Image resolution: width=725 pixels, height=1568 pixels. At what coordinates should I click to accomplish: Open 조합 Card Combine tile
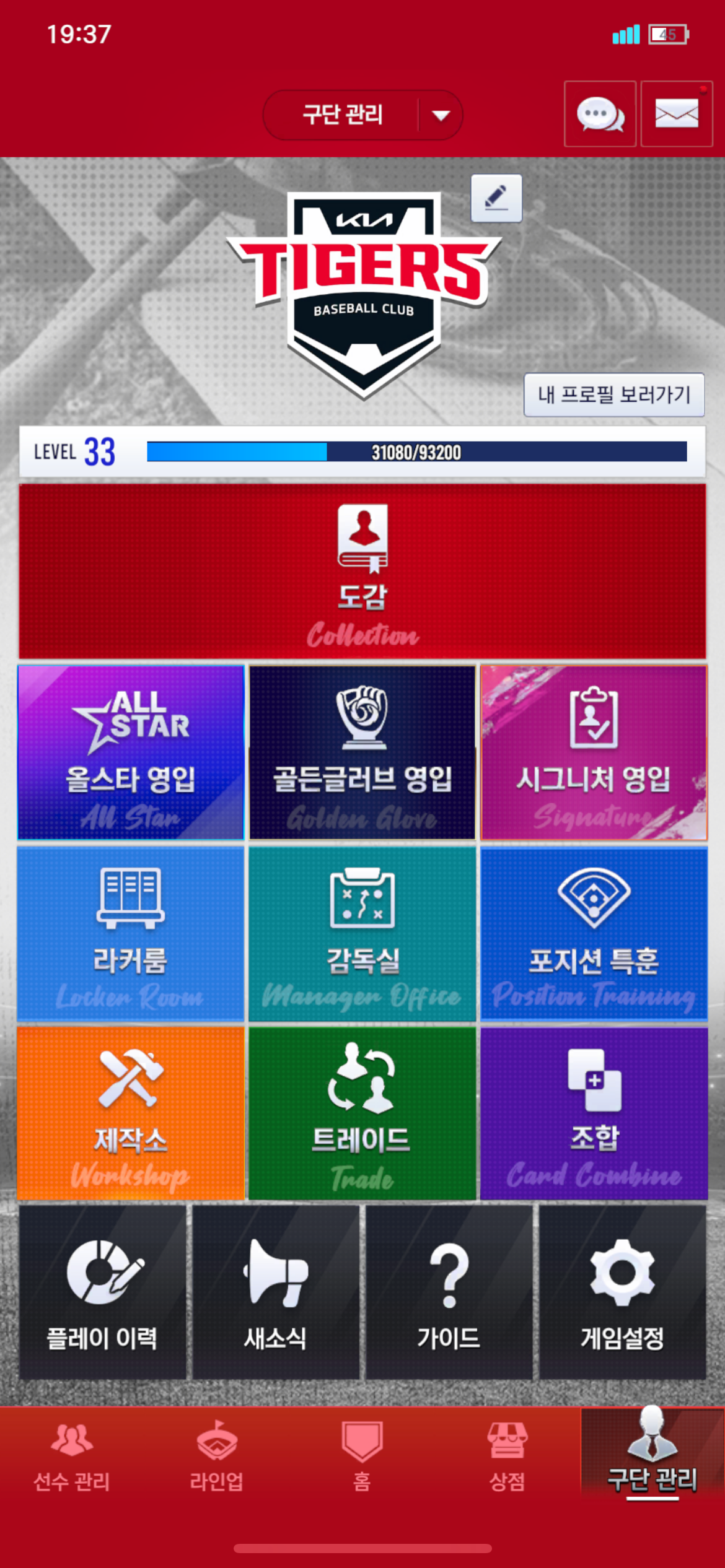click(594, 1113)
